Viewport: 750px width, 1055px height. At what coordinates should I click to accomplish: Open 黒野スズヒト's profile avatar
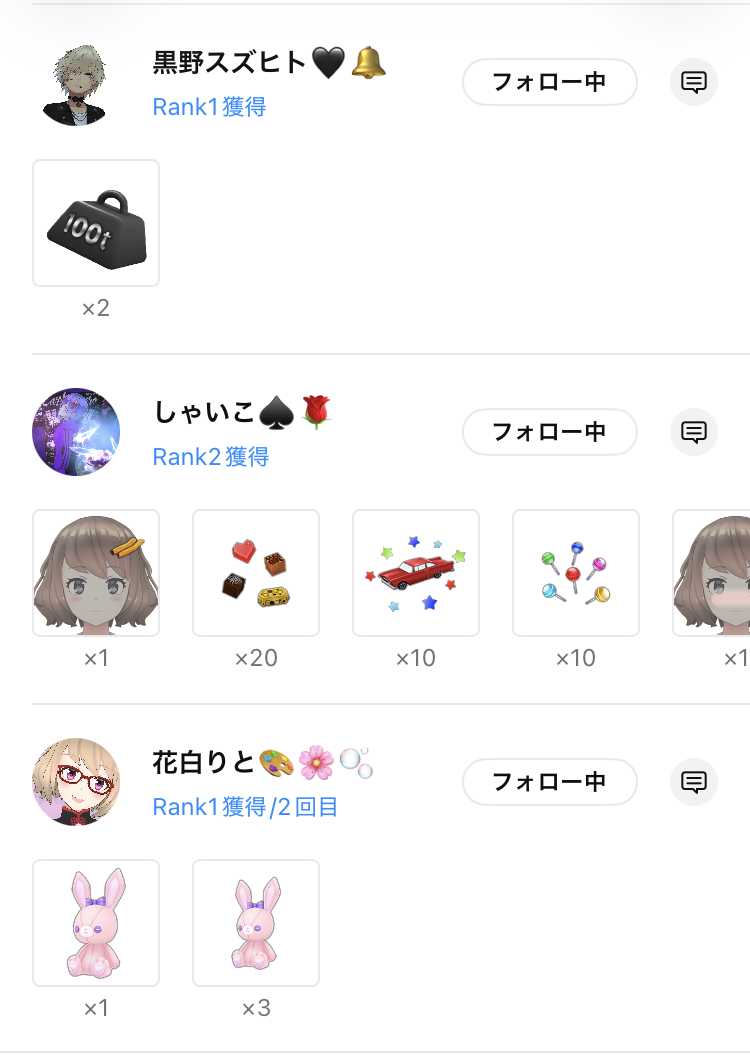(76, 82)
